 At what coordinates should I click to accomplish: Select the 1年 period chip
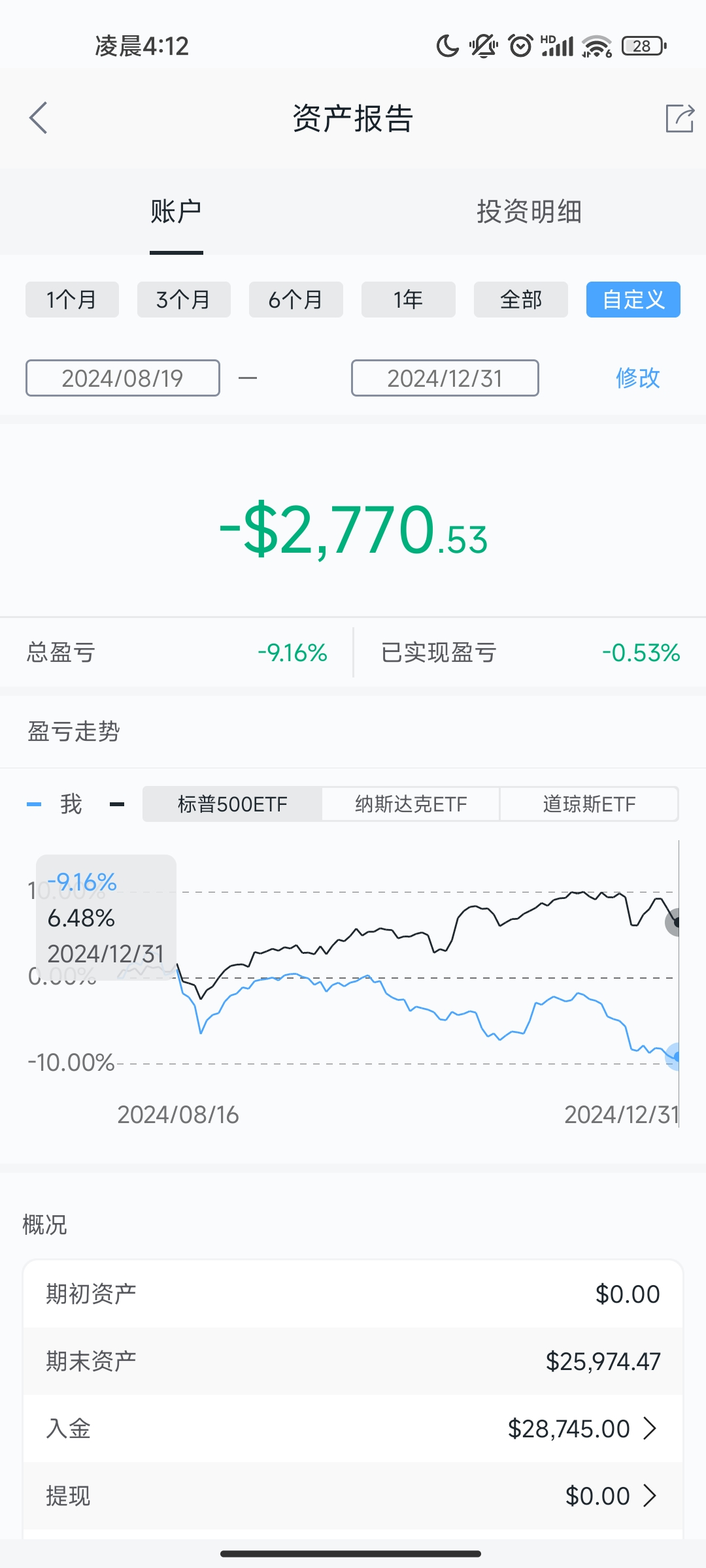pos(408,300)
